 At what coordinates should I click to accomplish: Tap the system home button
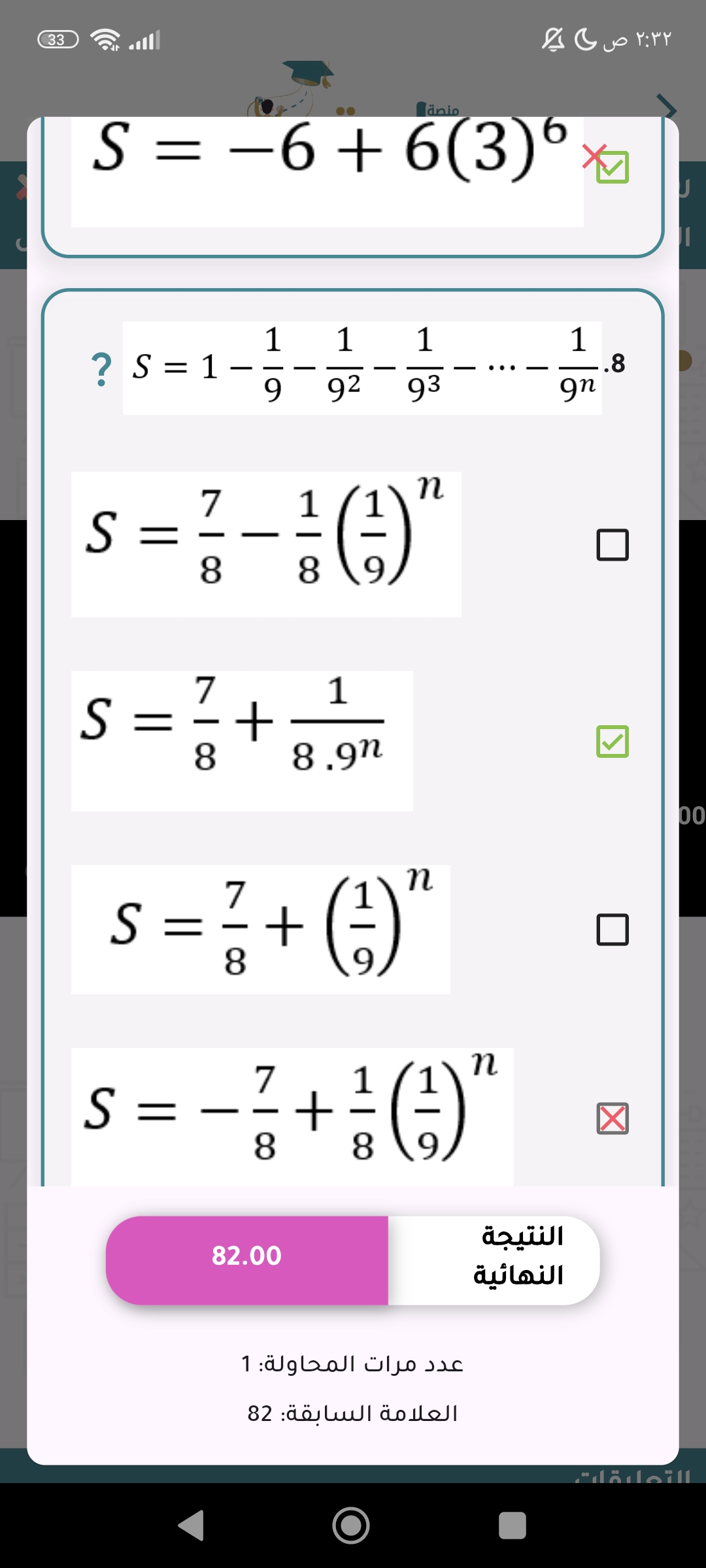[351, 1526]
